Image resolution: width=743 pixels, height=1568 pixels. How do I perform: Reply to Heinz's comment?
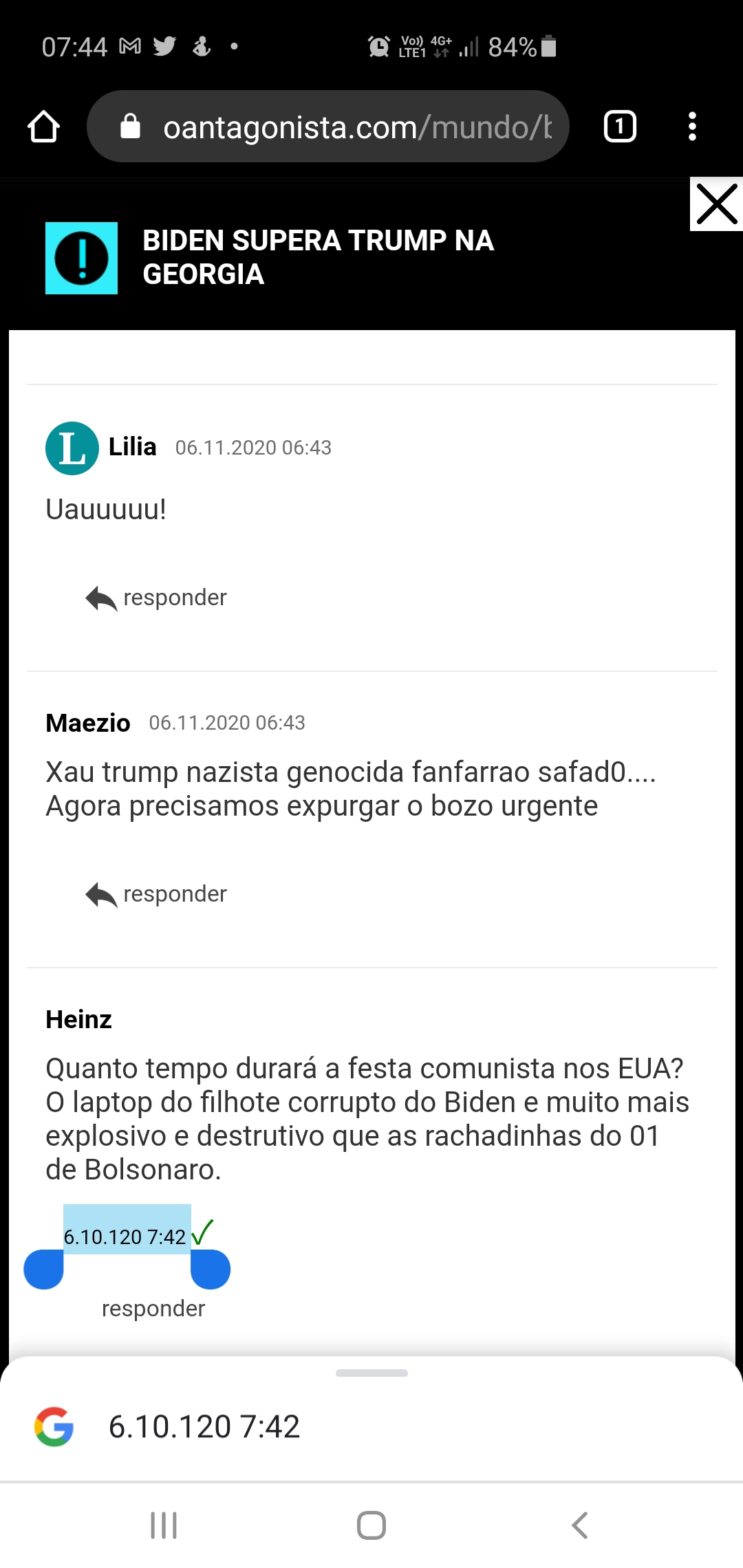coord(153,1308)
